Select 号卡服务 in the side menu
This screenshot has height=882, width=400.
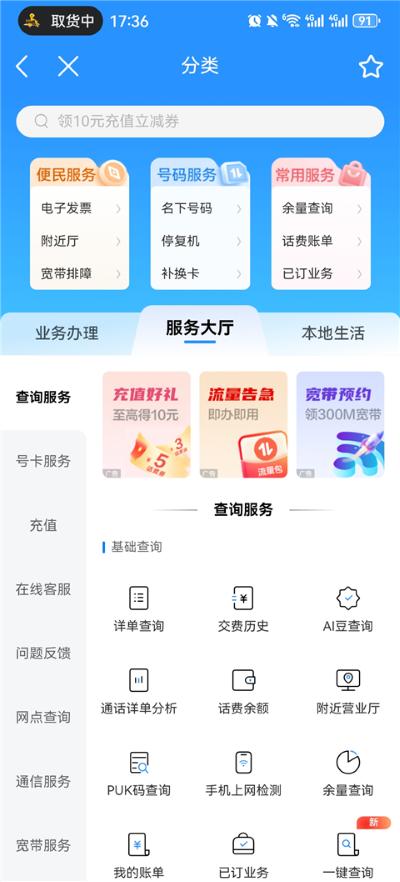(43, 461)
